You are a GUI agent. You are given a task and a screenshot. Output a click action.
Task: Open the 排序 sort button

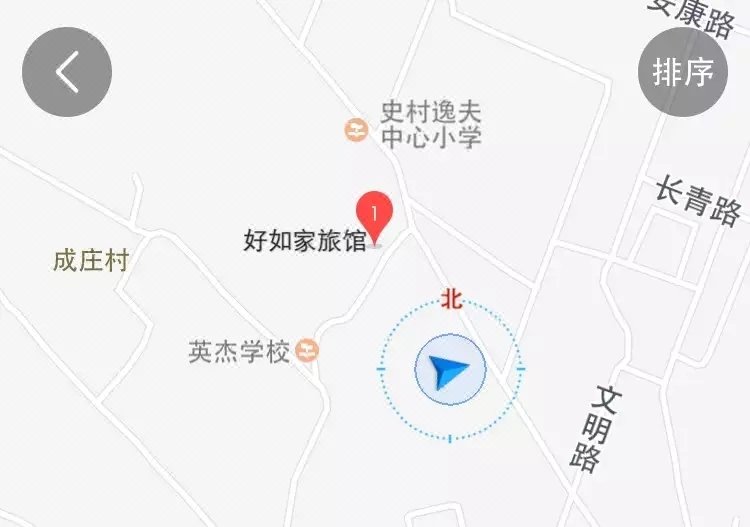pyautogui.click(x=683, y=72)
